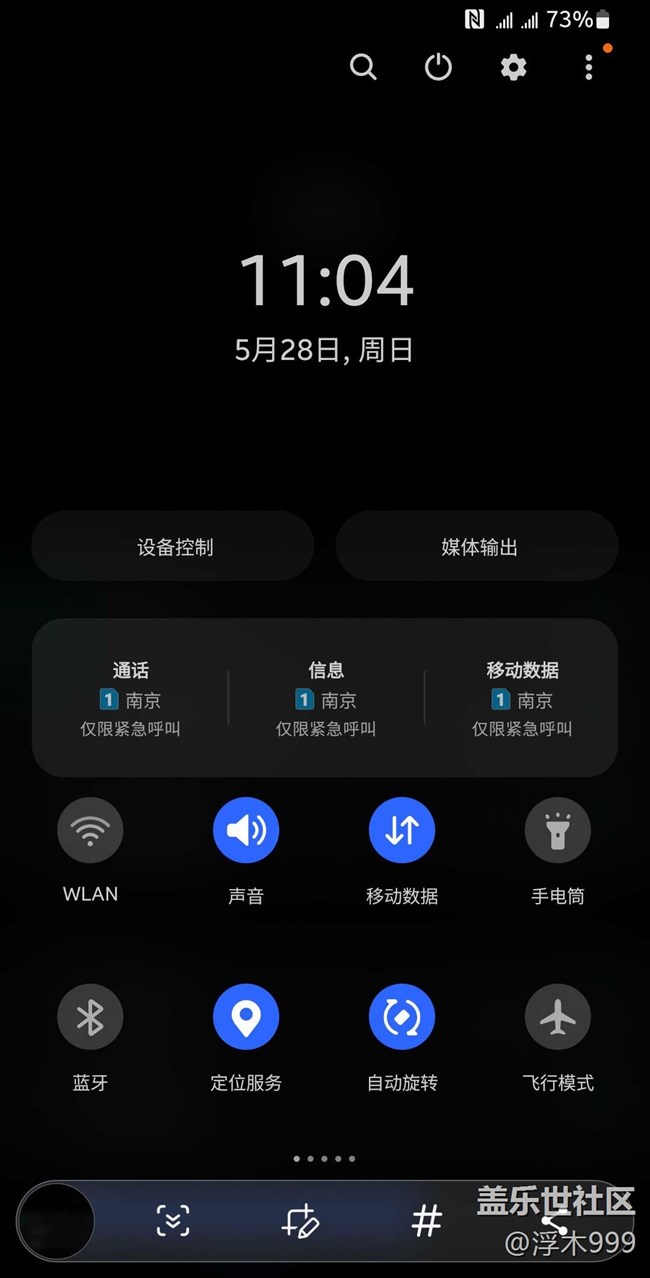Disable the 移动数据 quick toggle
The image size is (650, 1278).
coord(402,830)
